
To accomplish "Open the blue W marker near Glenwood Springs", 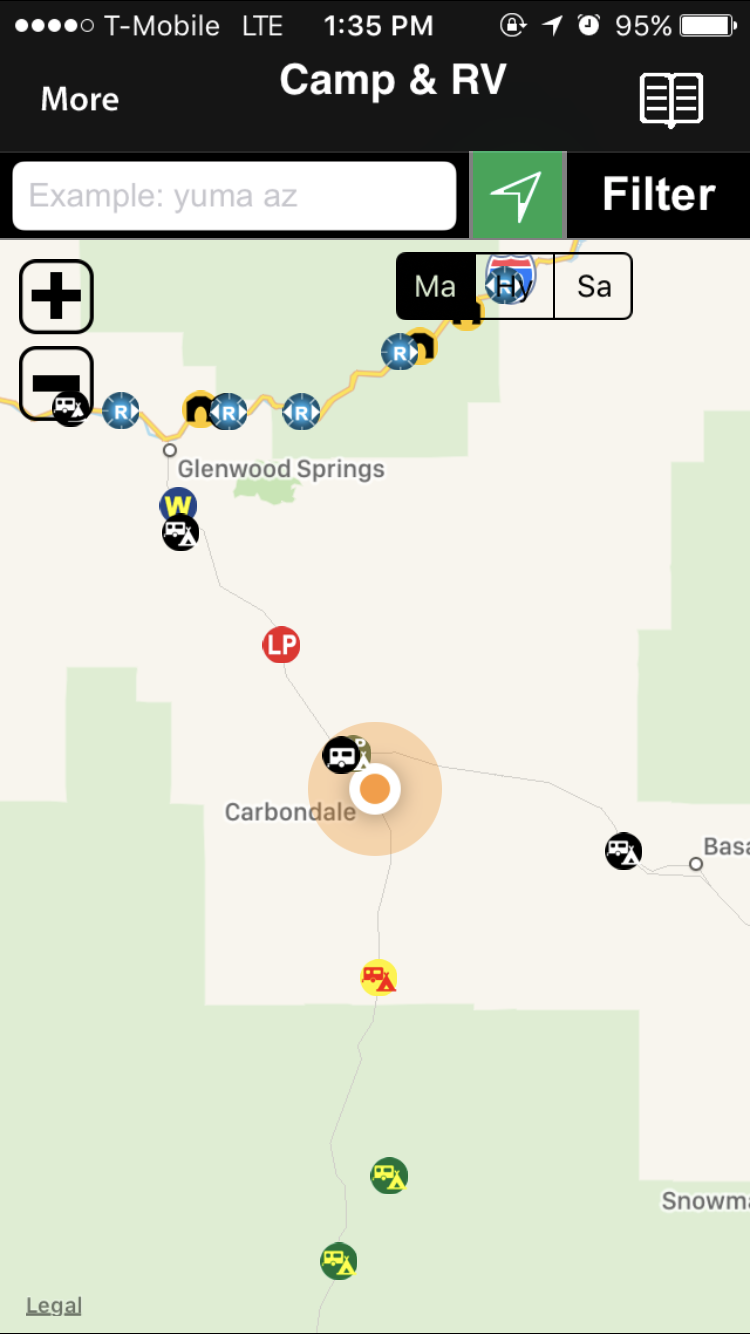I will pyautogui.click(x=178, y=504).
